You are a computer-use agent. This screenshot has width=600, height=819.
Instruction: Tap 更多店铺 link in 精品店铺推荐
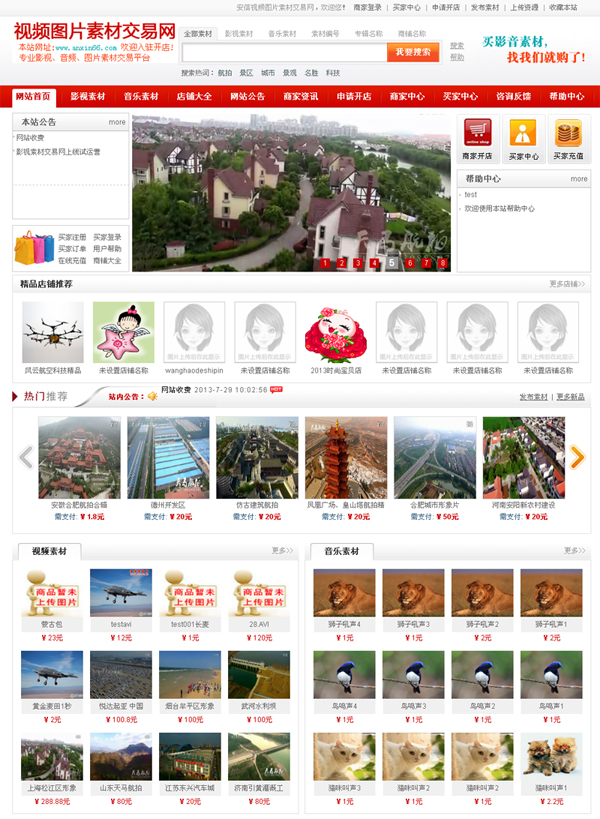click(567, 285)
